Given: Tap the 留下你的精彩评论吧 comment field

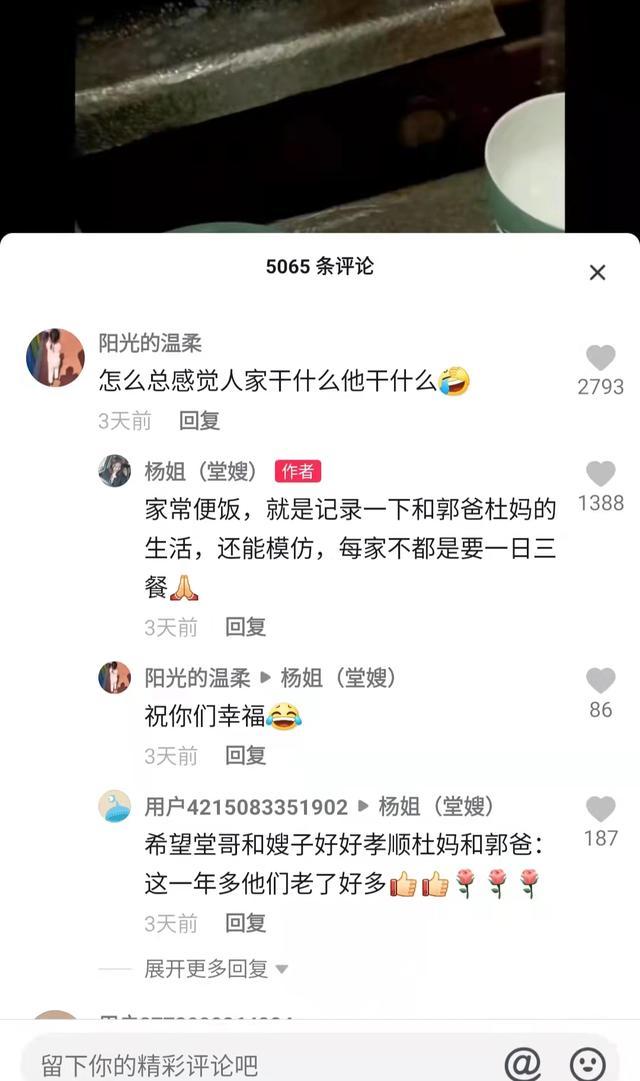Looking at the screenshot, I should [250, 1063].
